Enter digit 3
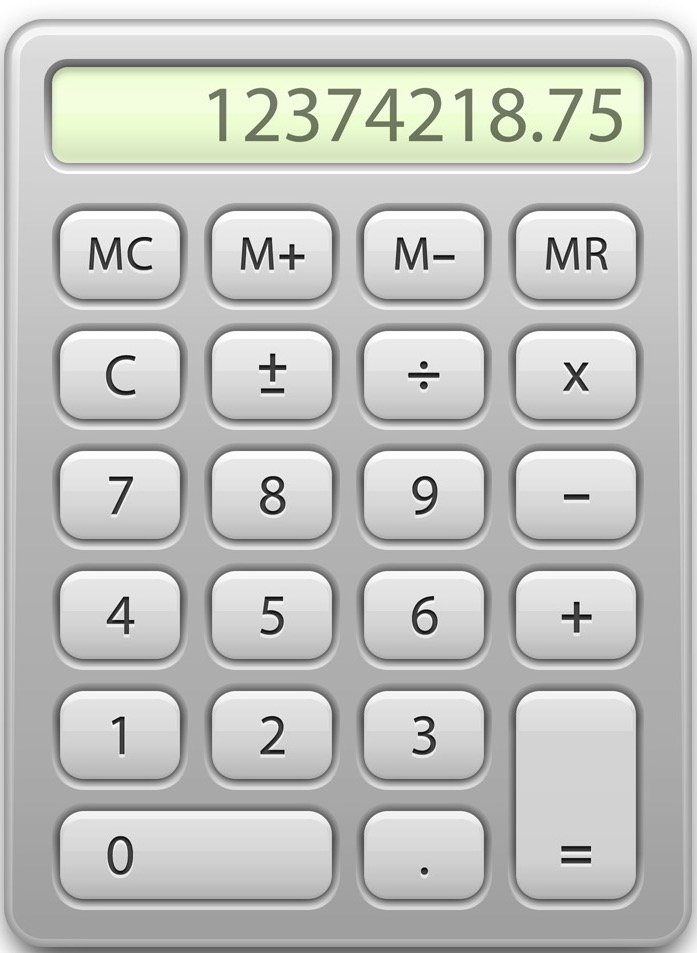Viewport: 697px width, 953px height. (424, 736)
